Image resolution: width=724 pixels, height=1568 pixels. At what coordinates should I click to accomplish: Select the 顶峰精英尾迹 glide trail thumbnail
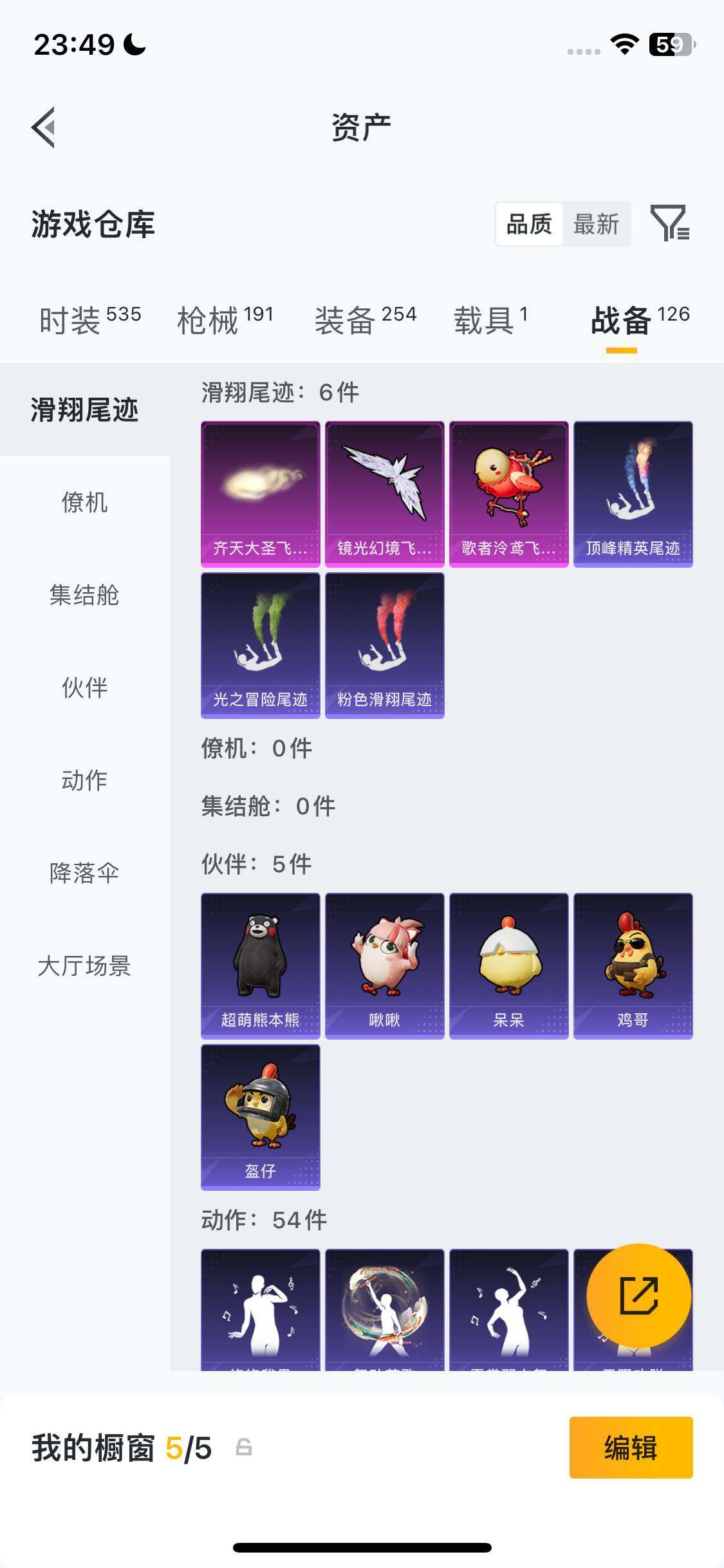pos(633,492)
